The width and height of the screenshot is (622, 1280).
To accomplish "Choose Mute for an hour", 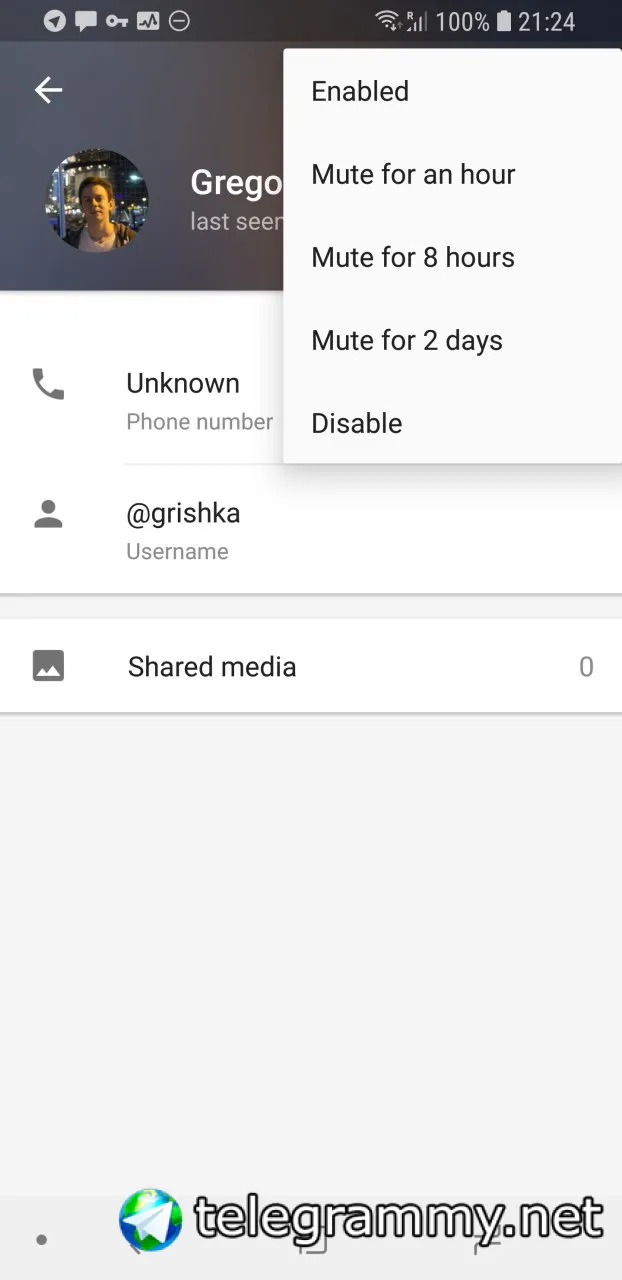I will pos(452,174).
